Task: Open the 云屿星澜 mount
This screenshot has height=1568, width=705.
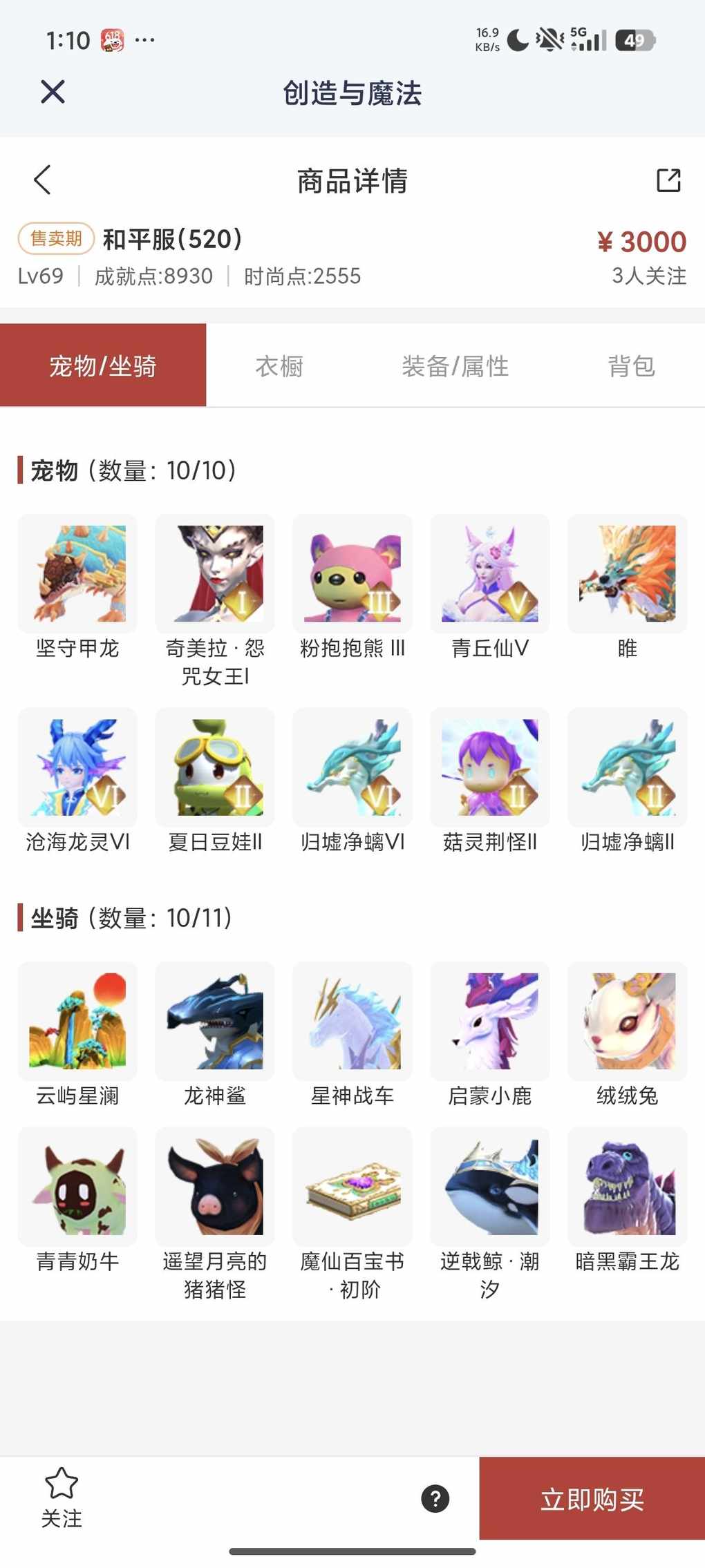Action: point(77,1022)
